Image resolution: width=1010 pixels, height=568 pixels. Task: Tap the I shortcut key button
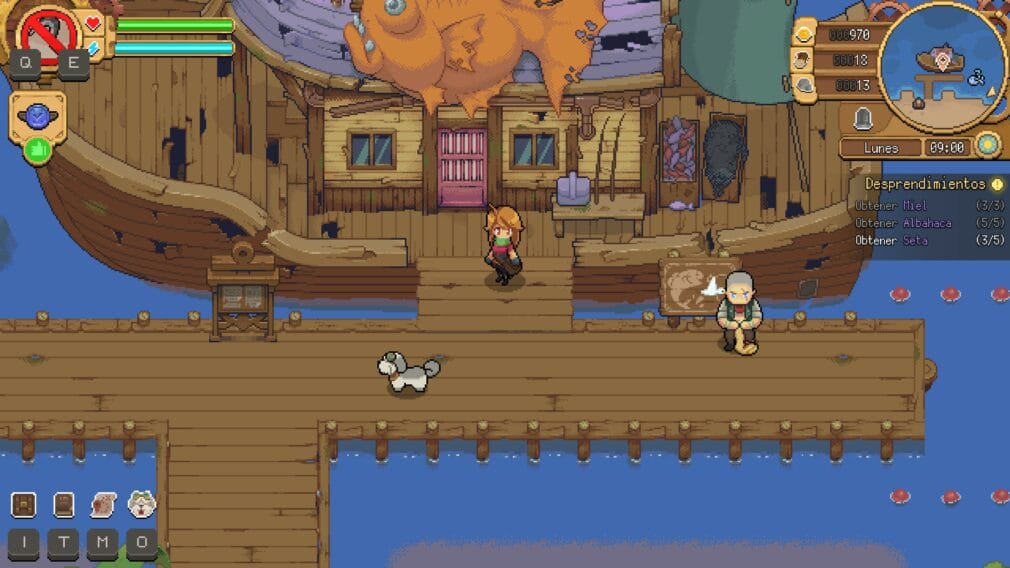[x=25, y=544]
